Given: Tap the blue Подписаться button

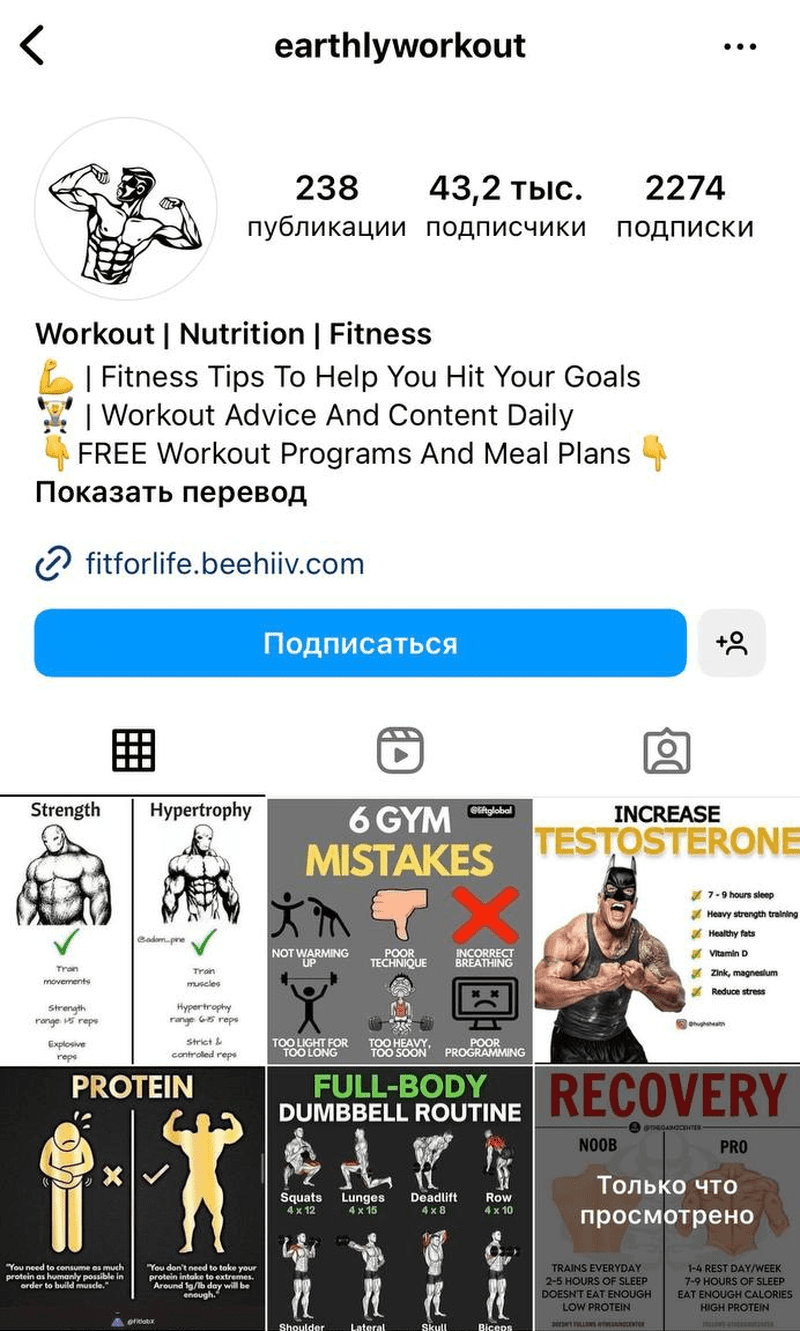Looking at the screenshot, I should click(360, 643).
